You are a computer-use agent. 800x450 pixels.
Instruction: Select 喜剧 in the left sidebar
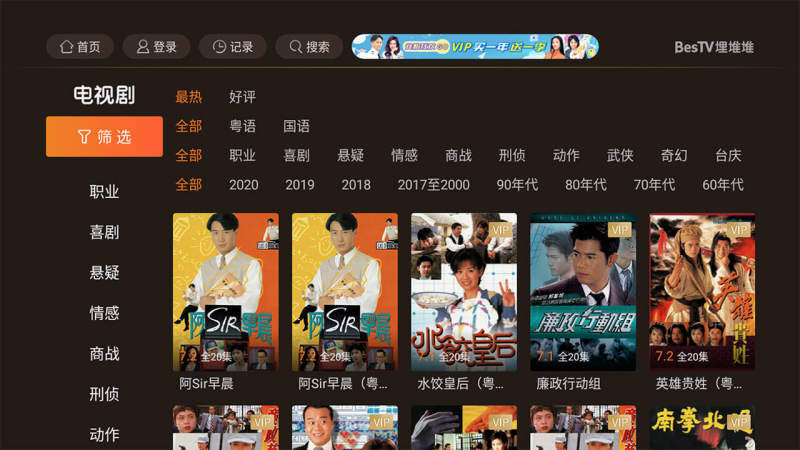coord(104,232)
